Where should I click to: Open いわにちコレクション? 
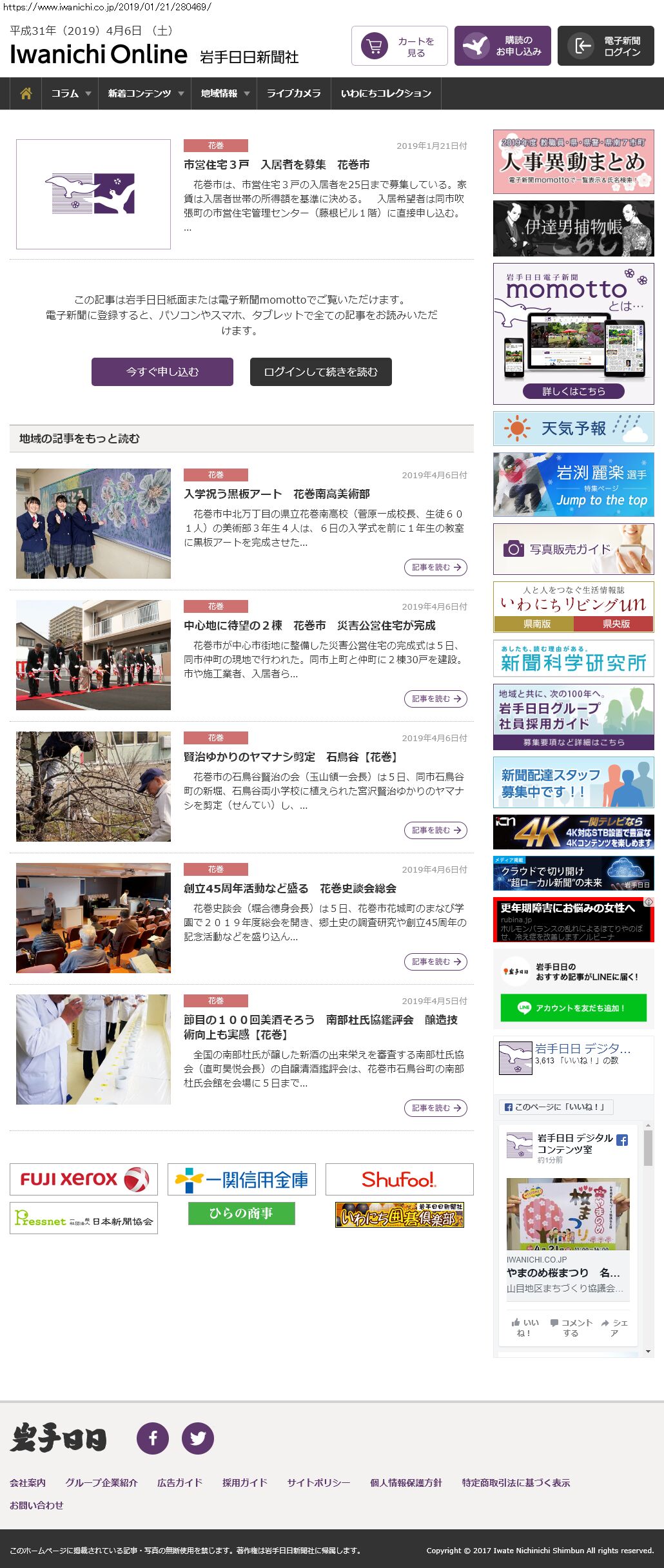click(x=386, y=93)
